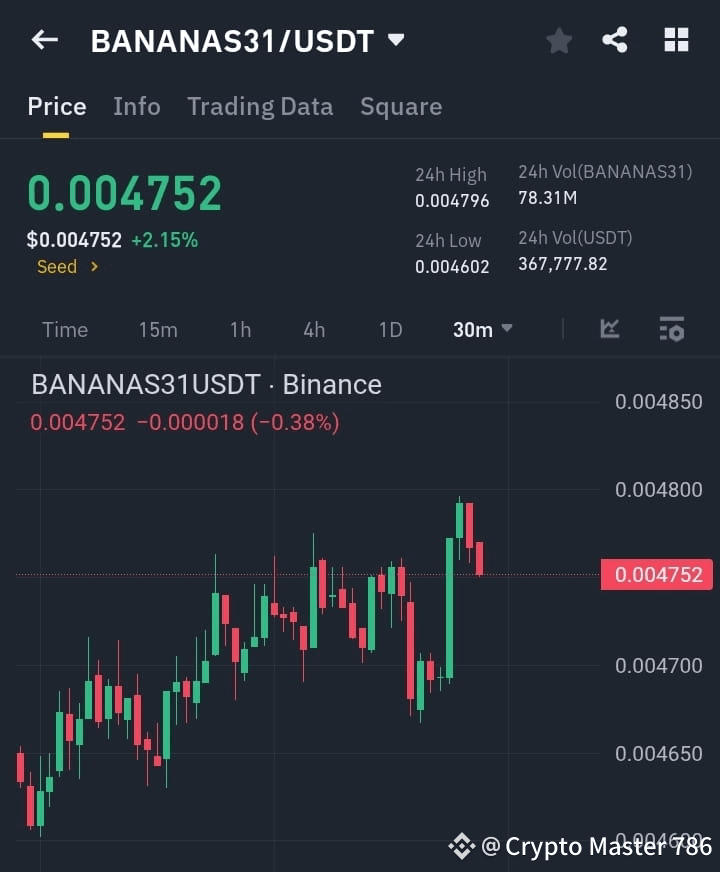
Task: Open chart settings via the gear icon
Action: coord(672,329)
